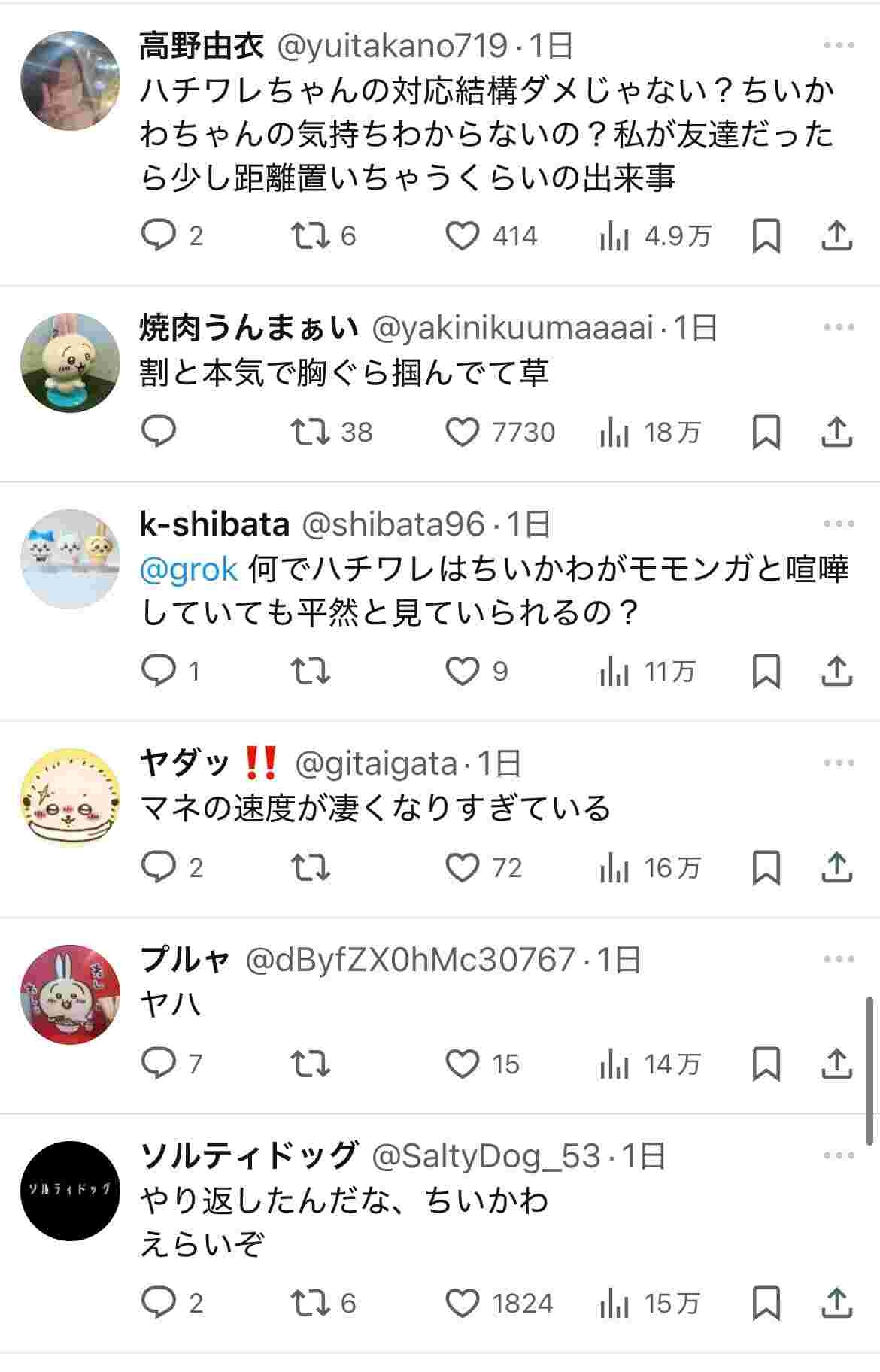This screenshot has height=1372, width=880.
Task: Like ソルティドッグ's reply
Action: point(463,1303)
